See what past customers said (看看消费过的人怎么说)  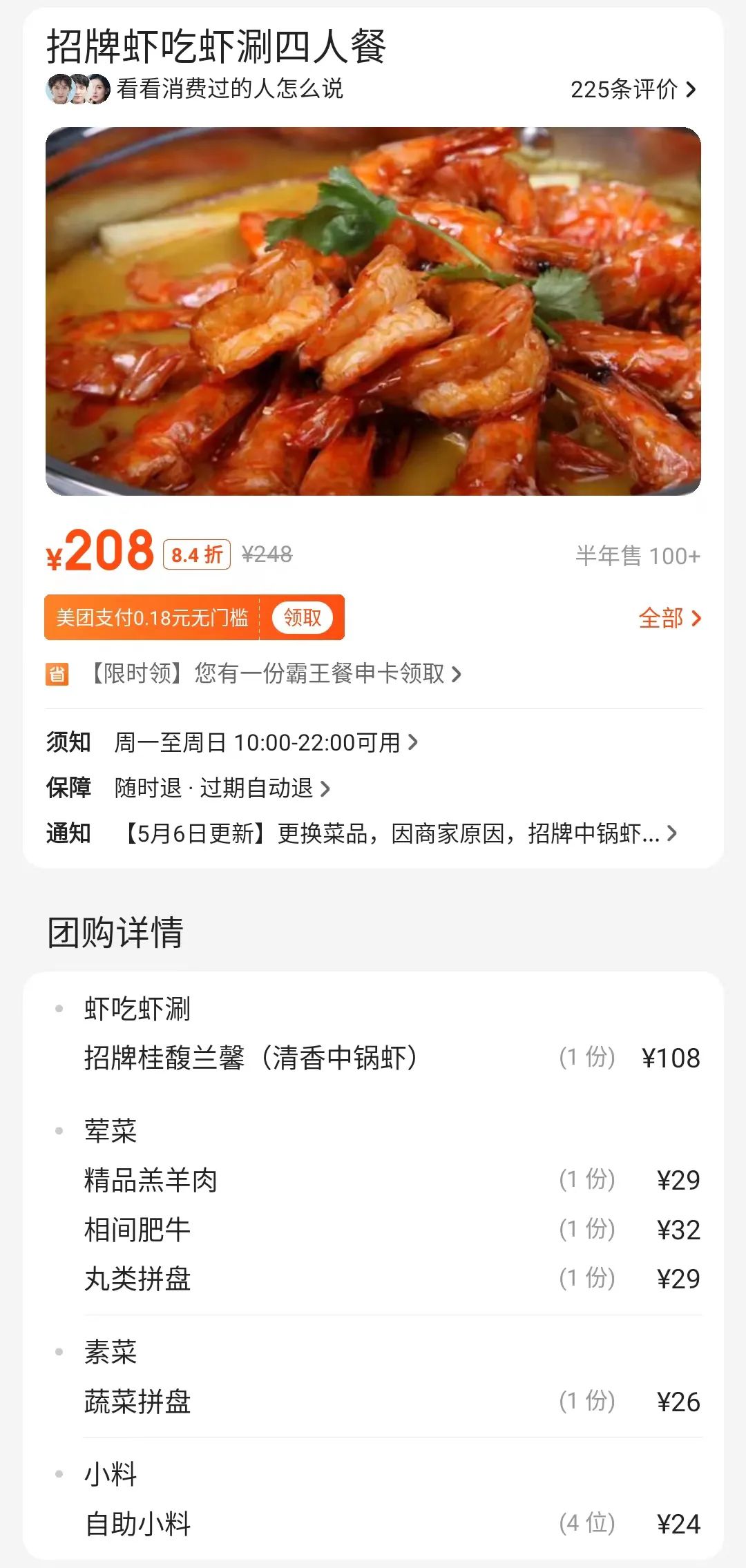coord(229,89)
